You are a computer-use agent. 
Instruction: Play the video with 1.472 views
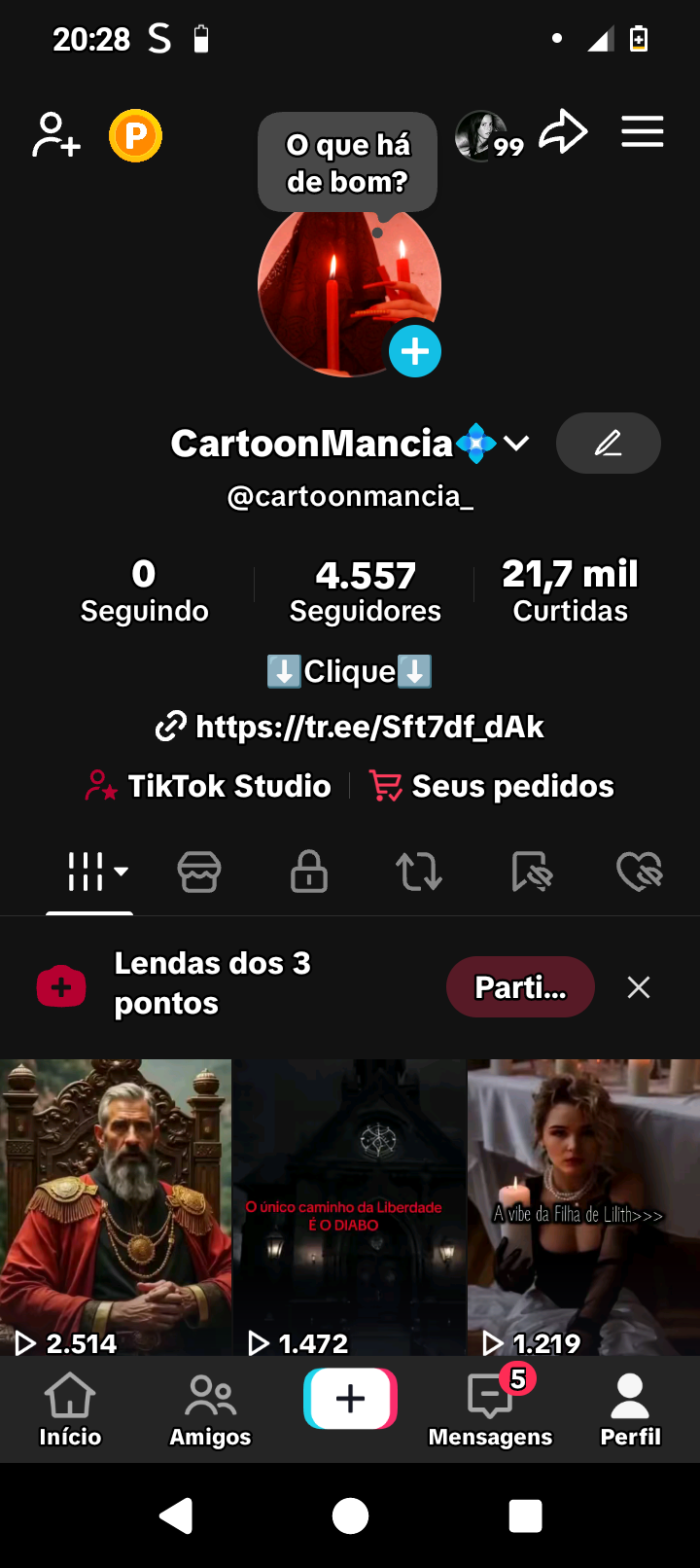click(349, 1206)
